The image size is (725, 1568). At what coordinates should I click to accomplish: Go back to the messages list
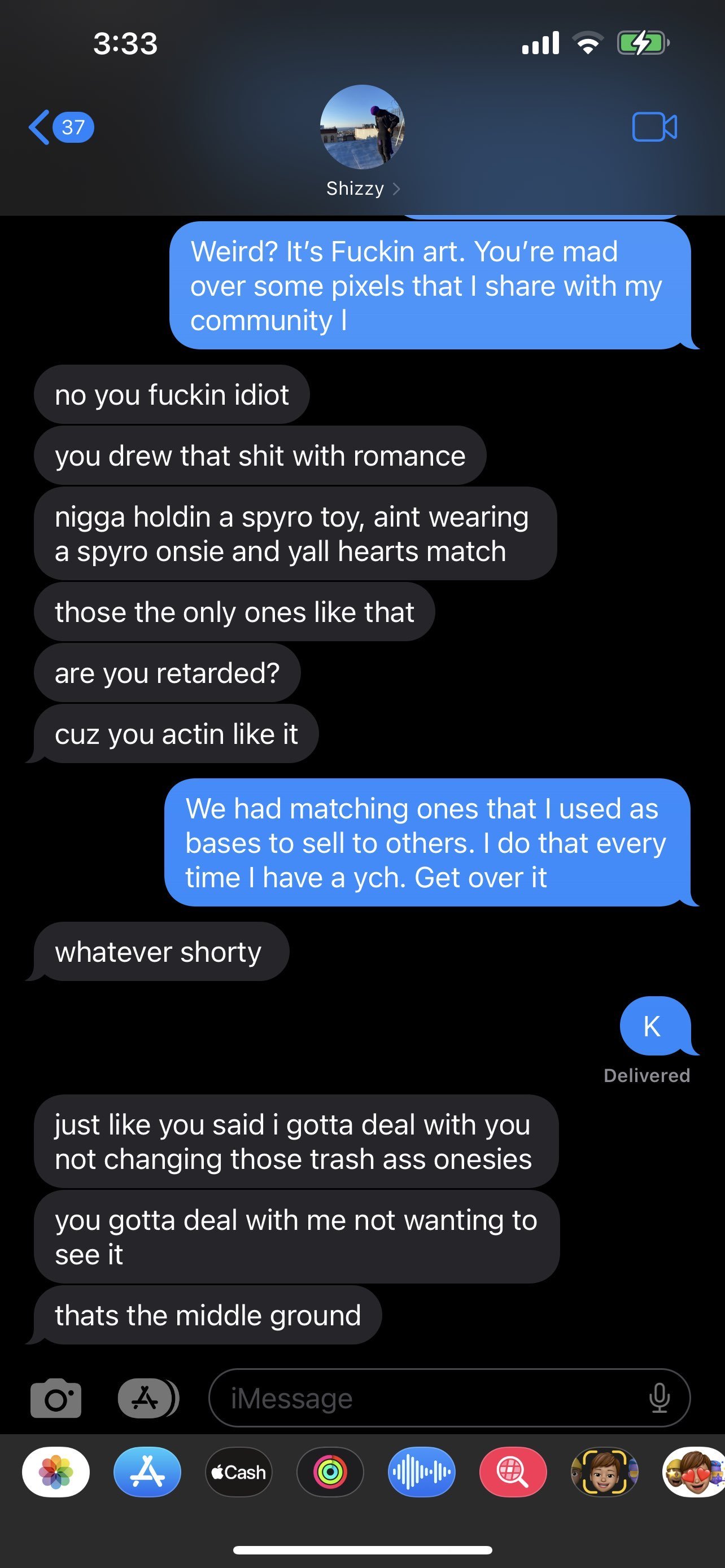(x=60, y=127)
